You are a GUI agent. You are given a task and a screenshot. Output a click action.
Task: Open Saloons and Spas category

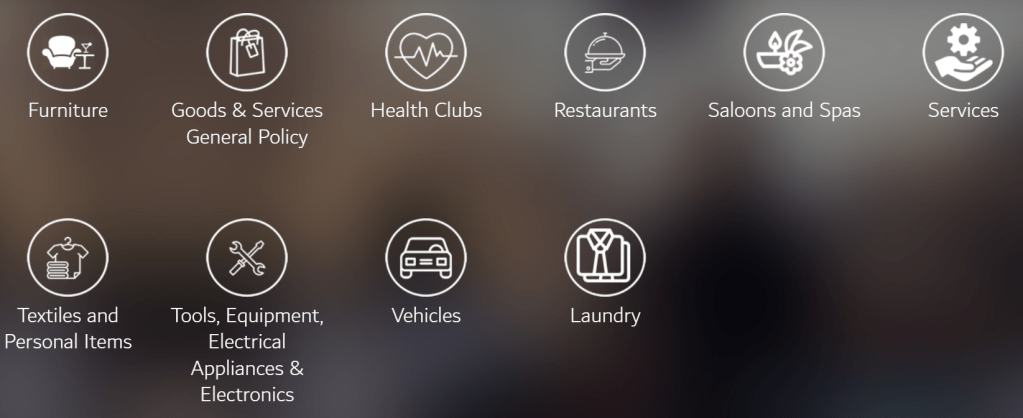(784, 54)
